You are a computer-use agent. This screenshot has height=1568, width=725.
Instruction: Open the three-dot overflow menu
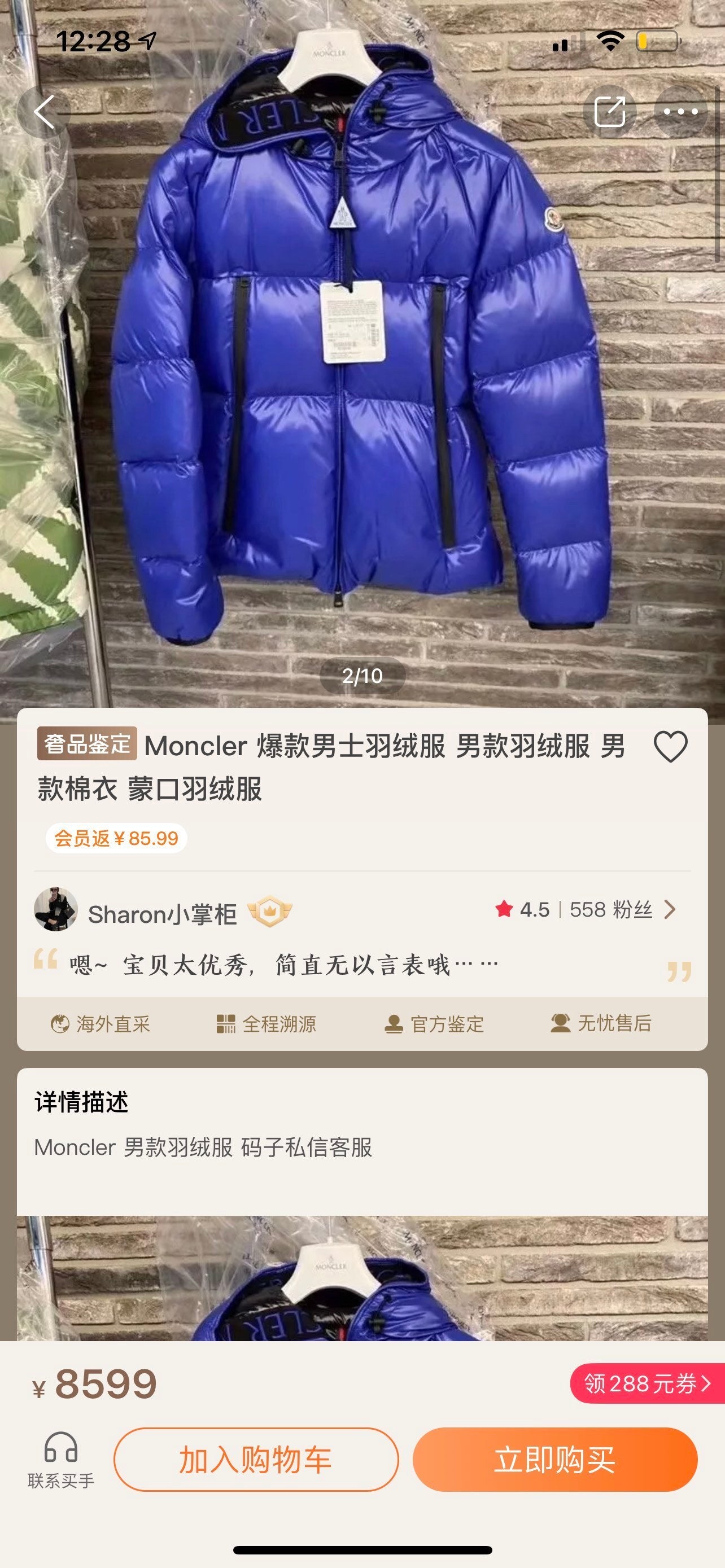(x=680, y=111)
